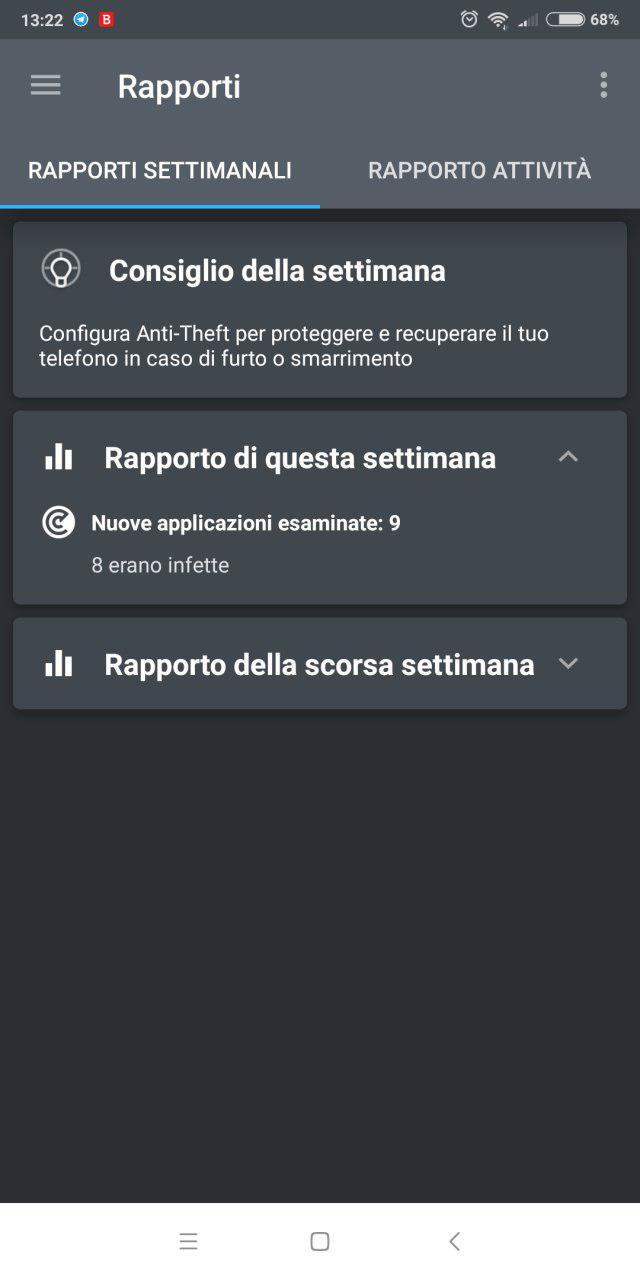Open the Consiglio della settimana card

click(320, 310)
